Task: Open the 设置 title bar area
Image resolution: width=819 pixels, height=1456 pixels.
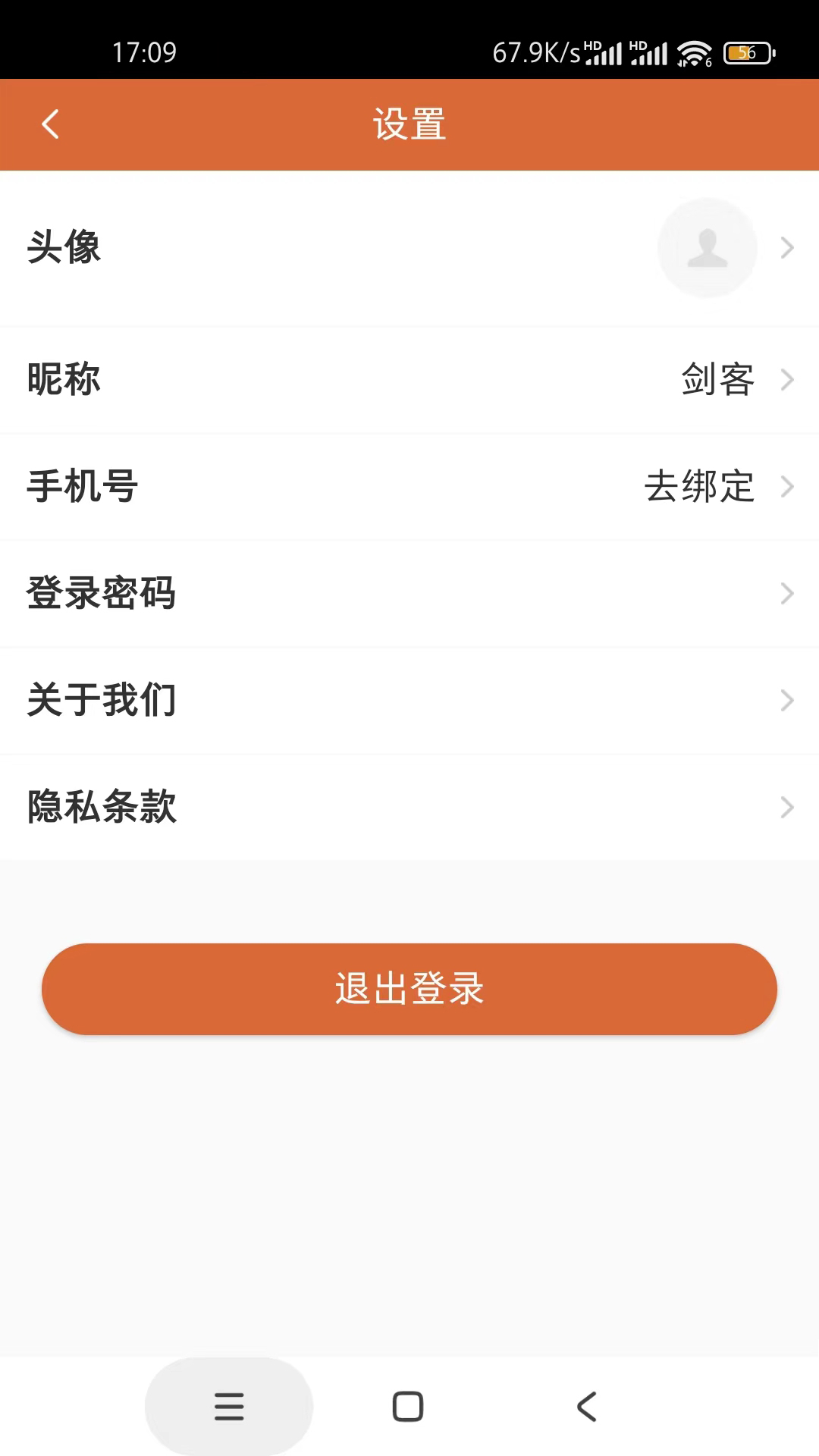Action: click(x=409, y=124)
